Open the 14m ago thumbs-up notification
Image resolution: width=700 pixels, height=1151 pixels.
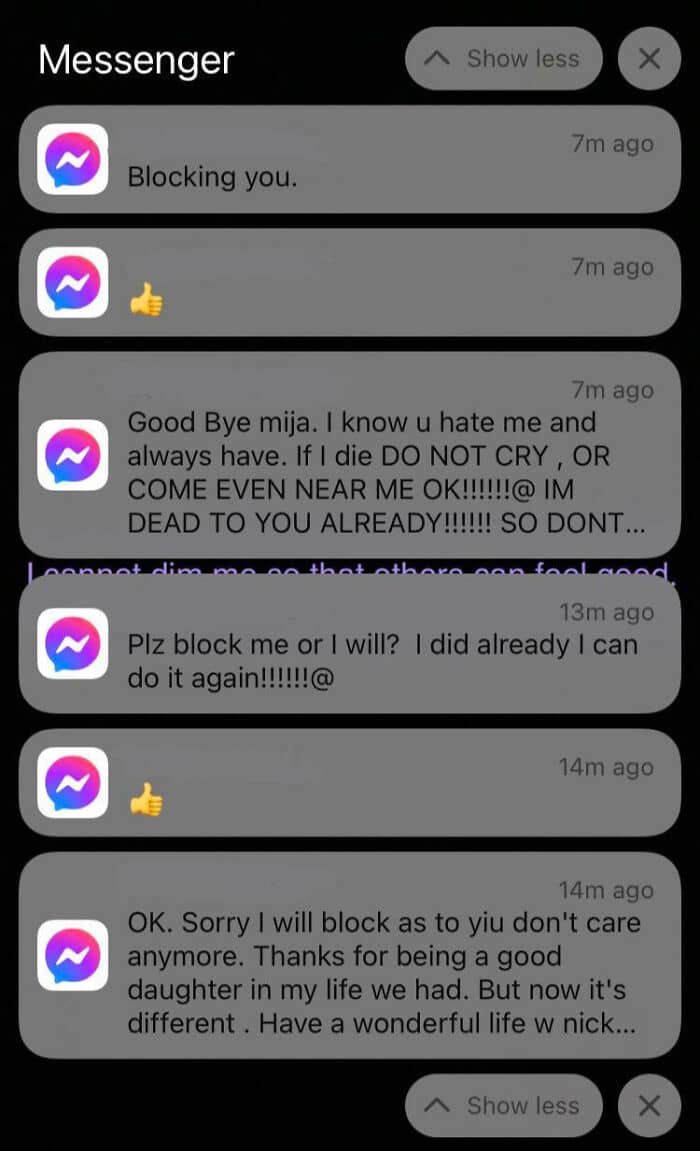click(350, 783)
